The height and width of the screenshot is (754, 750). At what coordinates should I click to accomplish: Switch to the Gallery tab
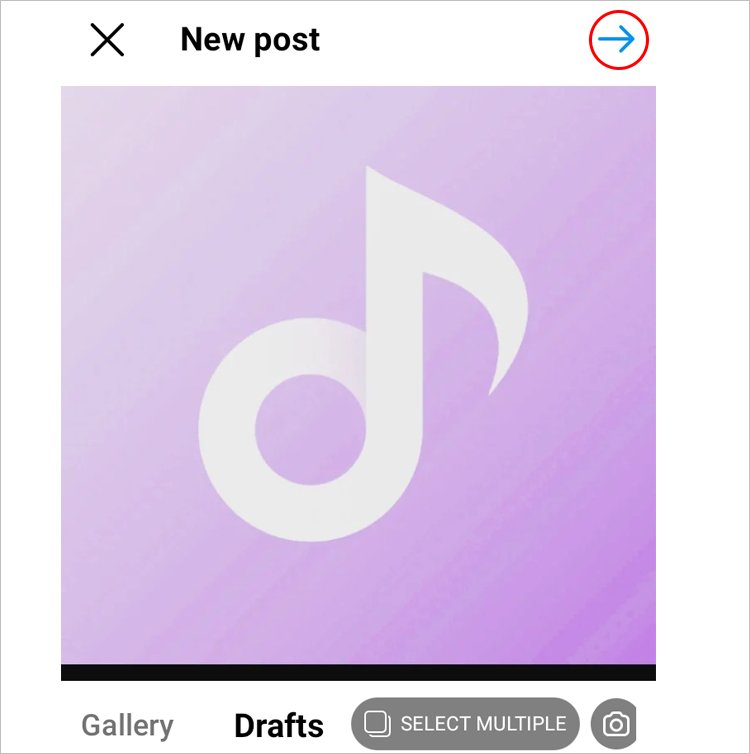pos(127,725)
